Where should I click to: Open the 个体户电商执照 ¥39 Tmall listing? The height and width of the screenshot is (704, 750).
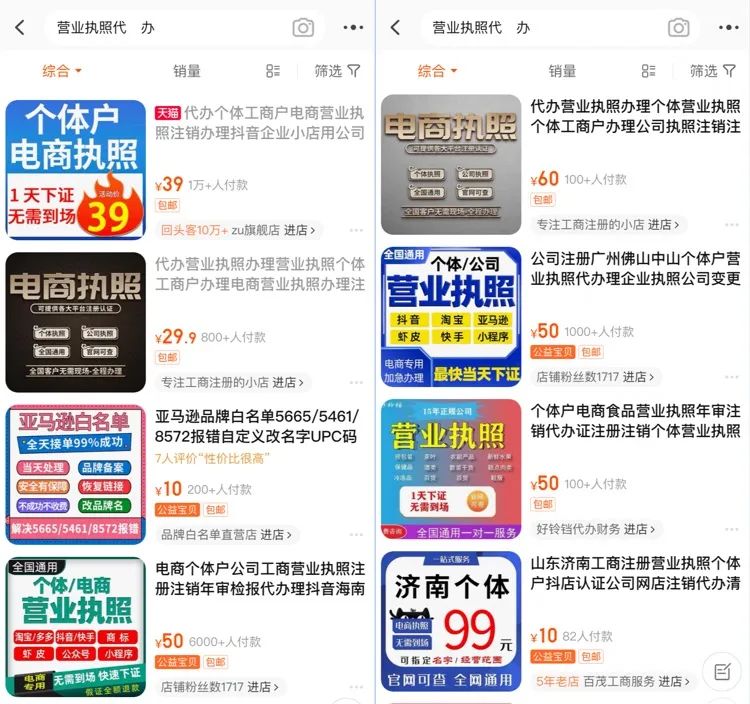[260, 123]
